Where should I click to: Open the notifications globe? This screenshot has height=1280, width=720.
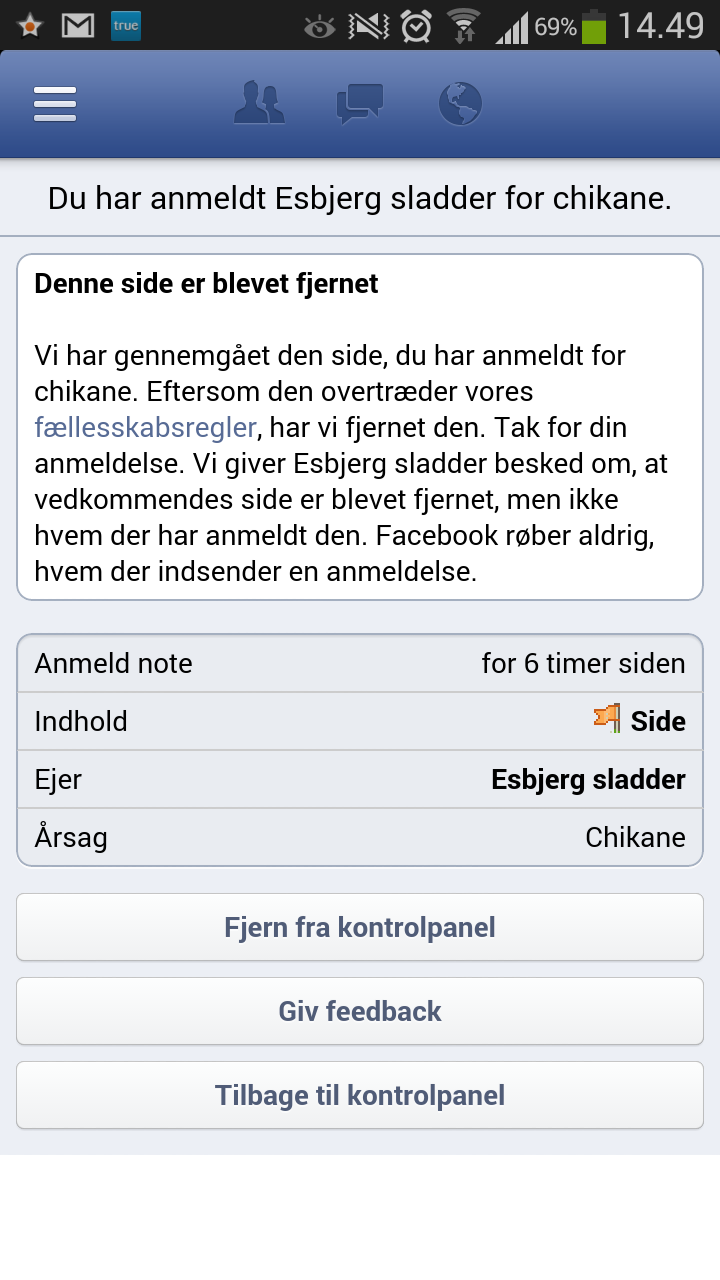[x=460, y=103]
